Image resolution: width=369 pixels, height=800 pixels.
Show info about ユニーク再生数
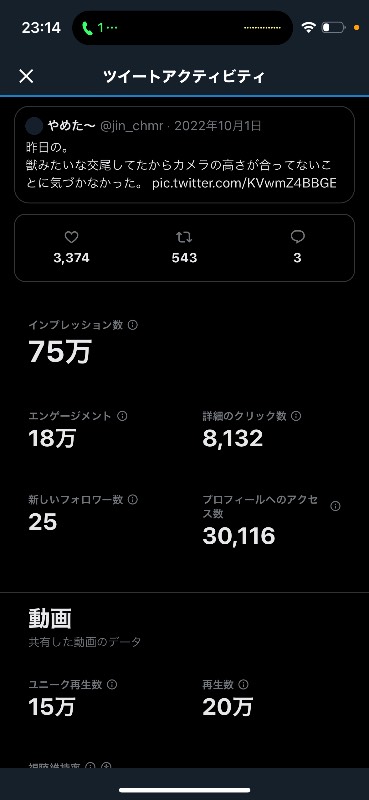click(112, 684)
